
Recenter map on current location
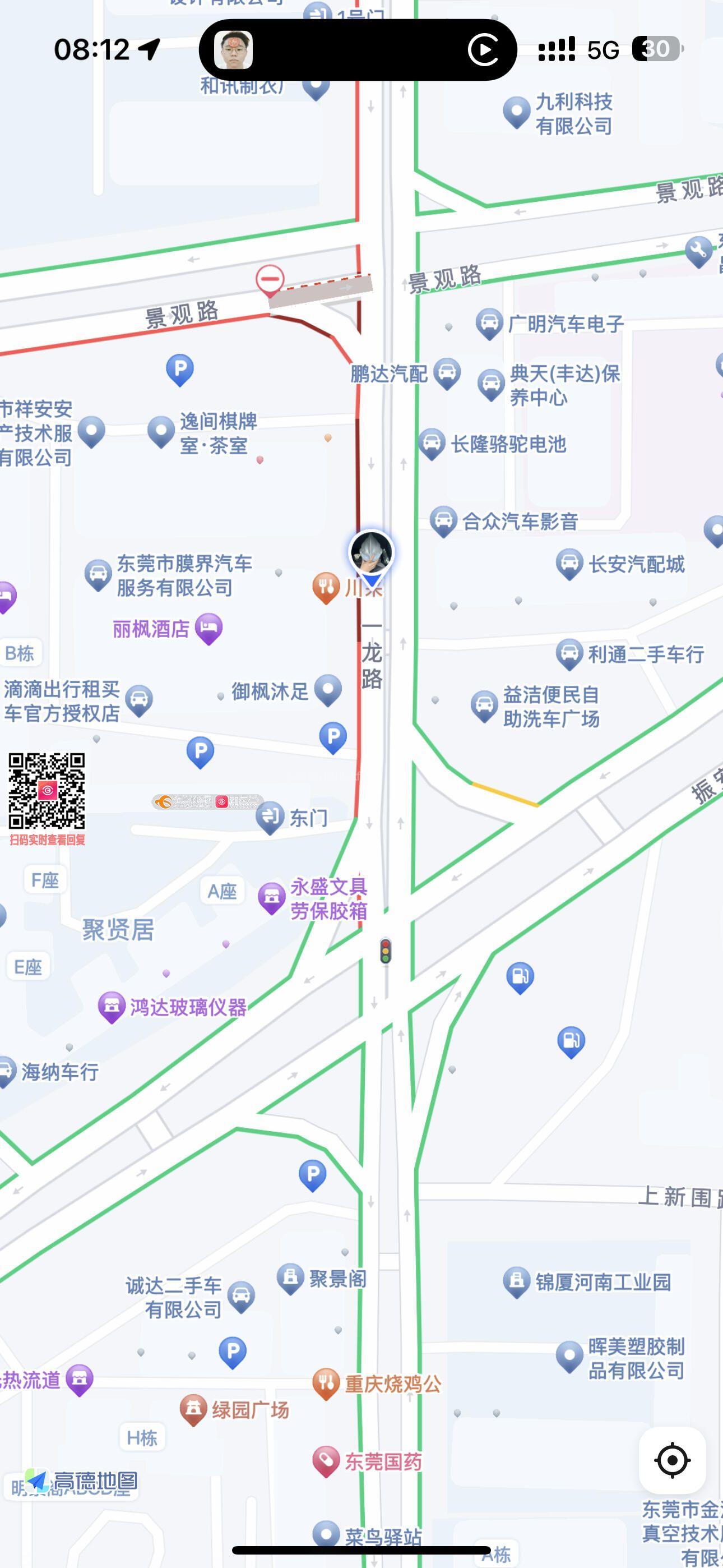click(672, 1460)
